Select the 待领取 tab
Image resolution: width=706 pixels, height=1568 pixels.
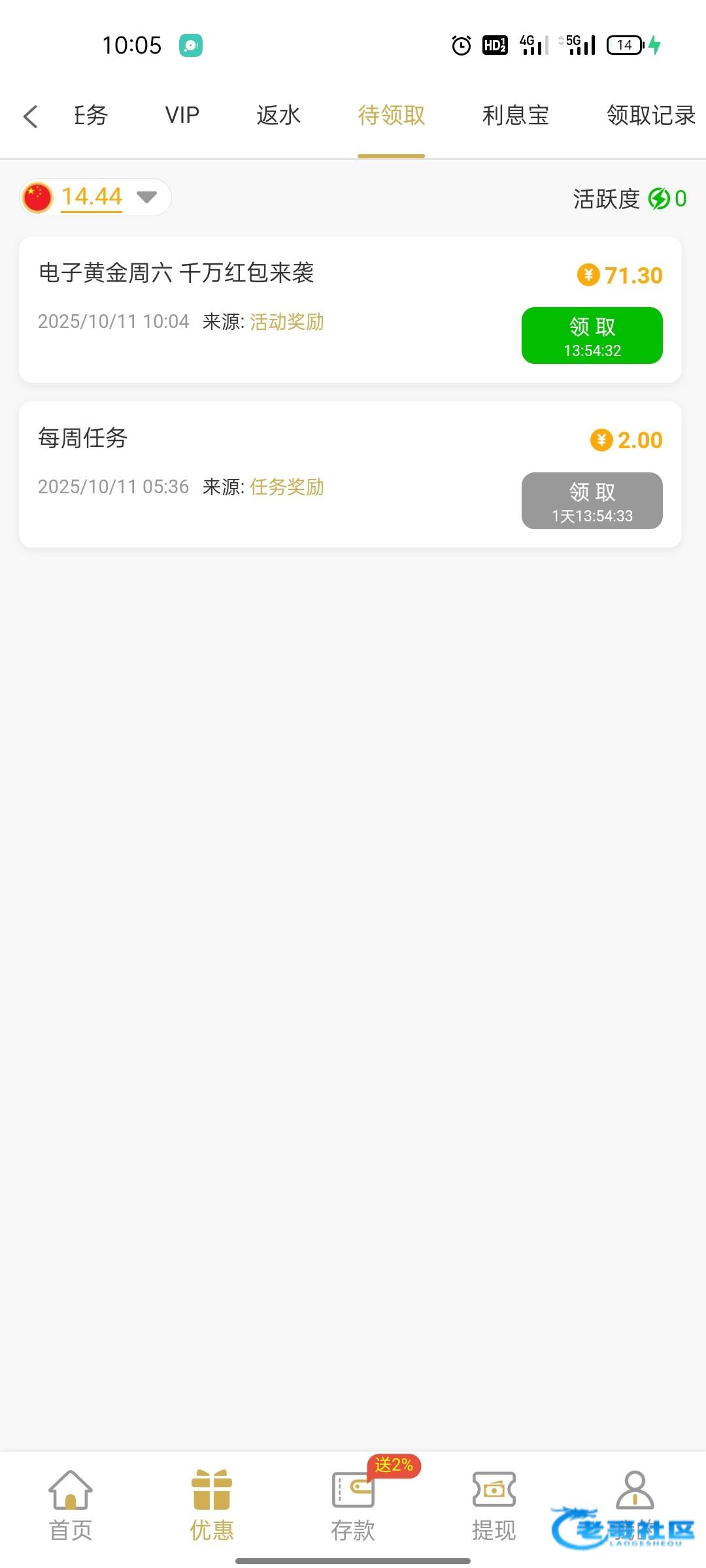(391, 116)
